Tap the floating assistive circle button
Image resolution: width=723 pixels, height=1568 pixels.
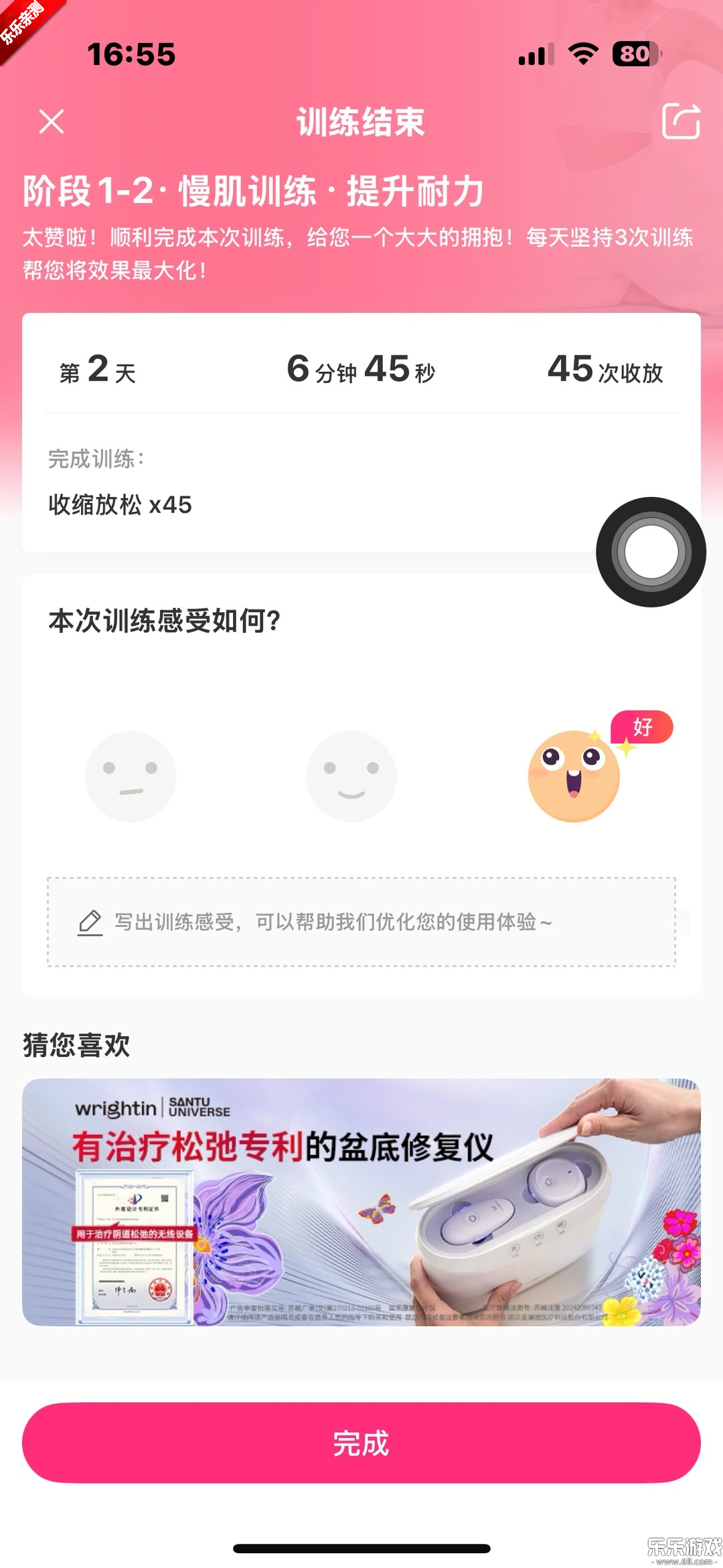click(x=651, y=552)
